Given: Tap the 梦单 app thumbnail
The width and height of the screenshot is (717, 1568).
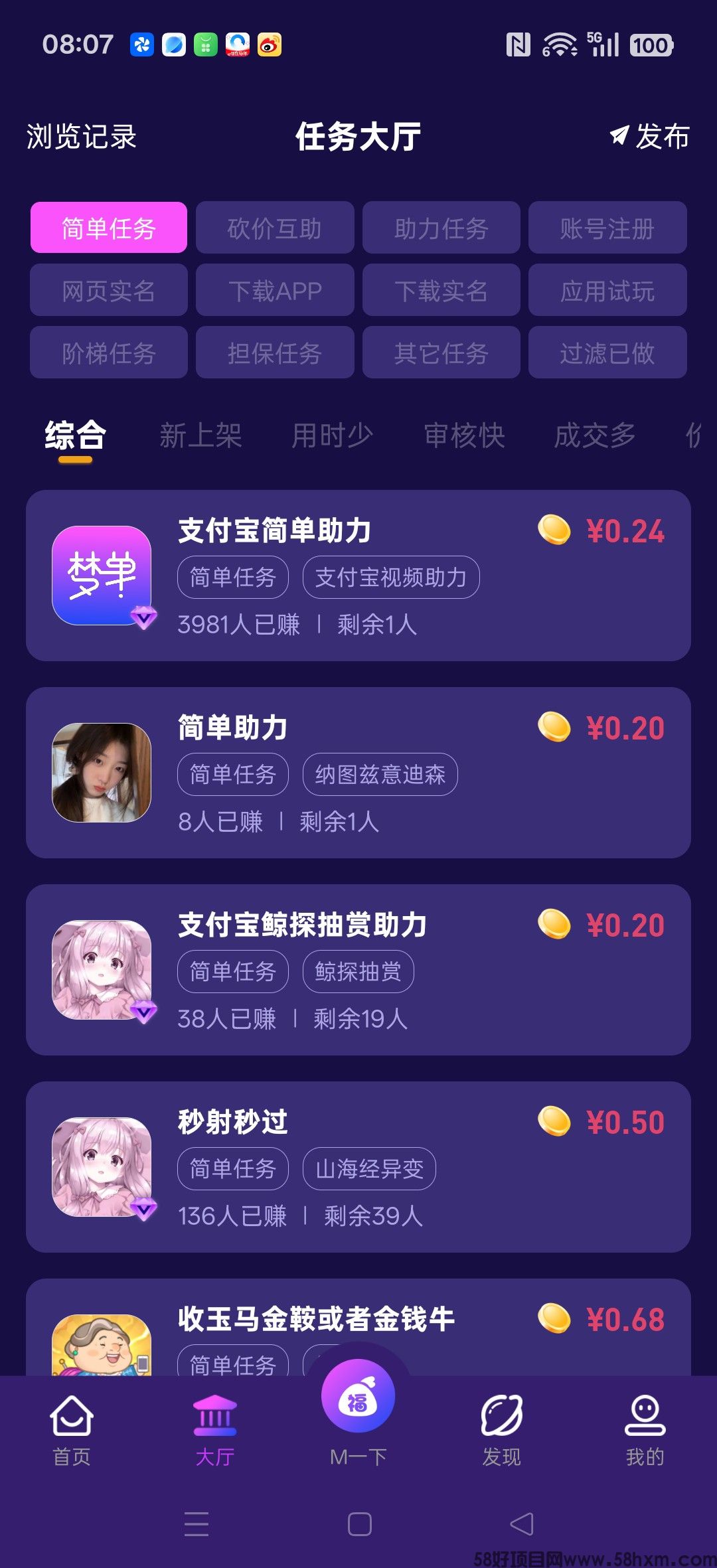Looking at the screenshot, I should (101, 575).
